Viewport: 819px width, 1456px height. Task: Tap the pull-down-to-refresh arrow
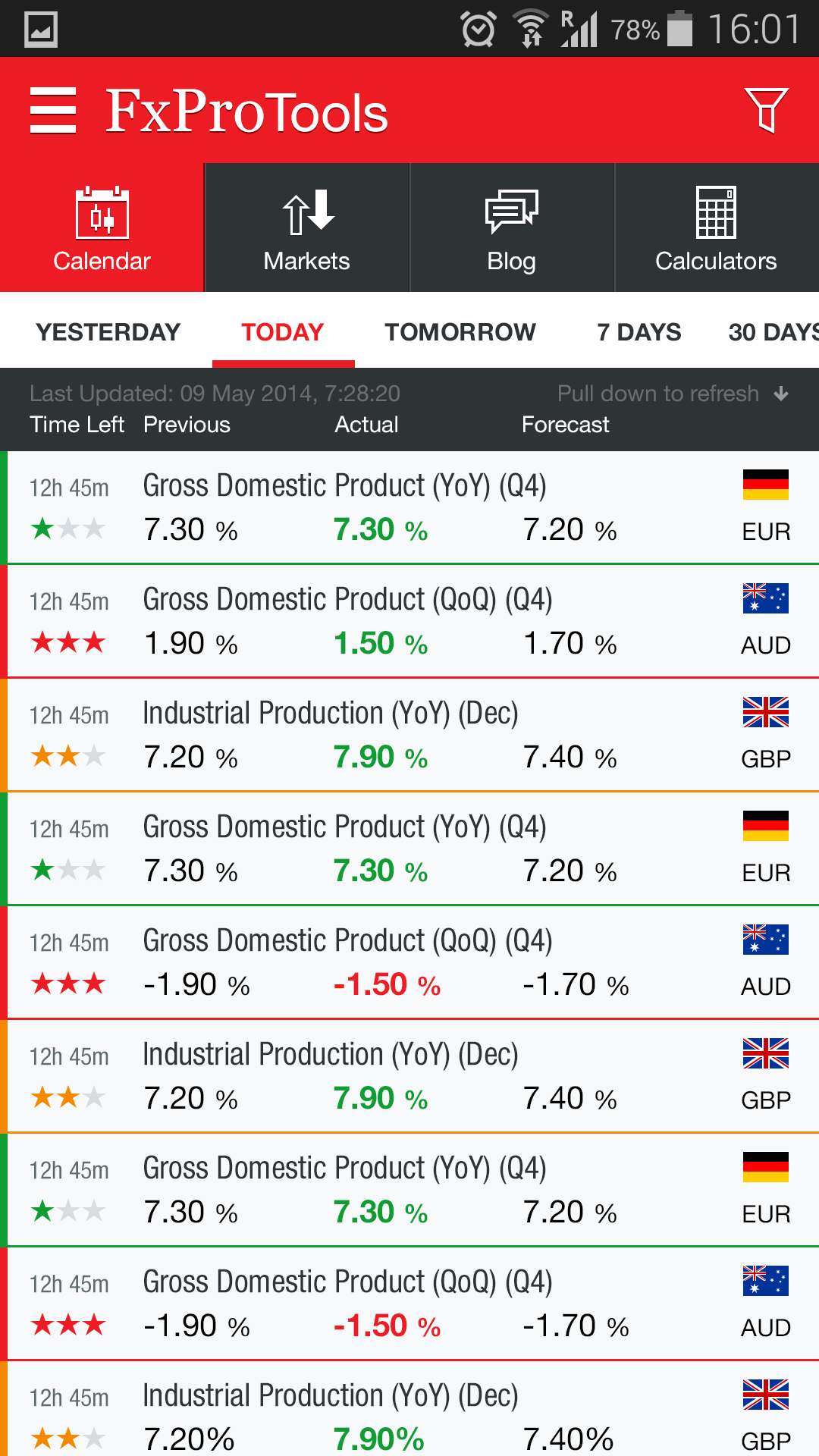click(782, 394)
